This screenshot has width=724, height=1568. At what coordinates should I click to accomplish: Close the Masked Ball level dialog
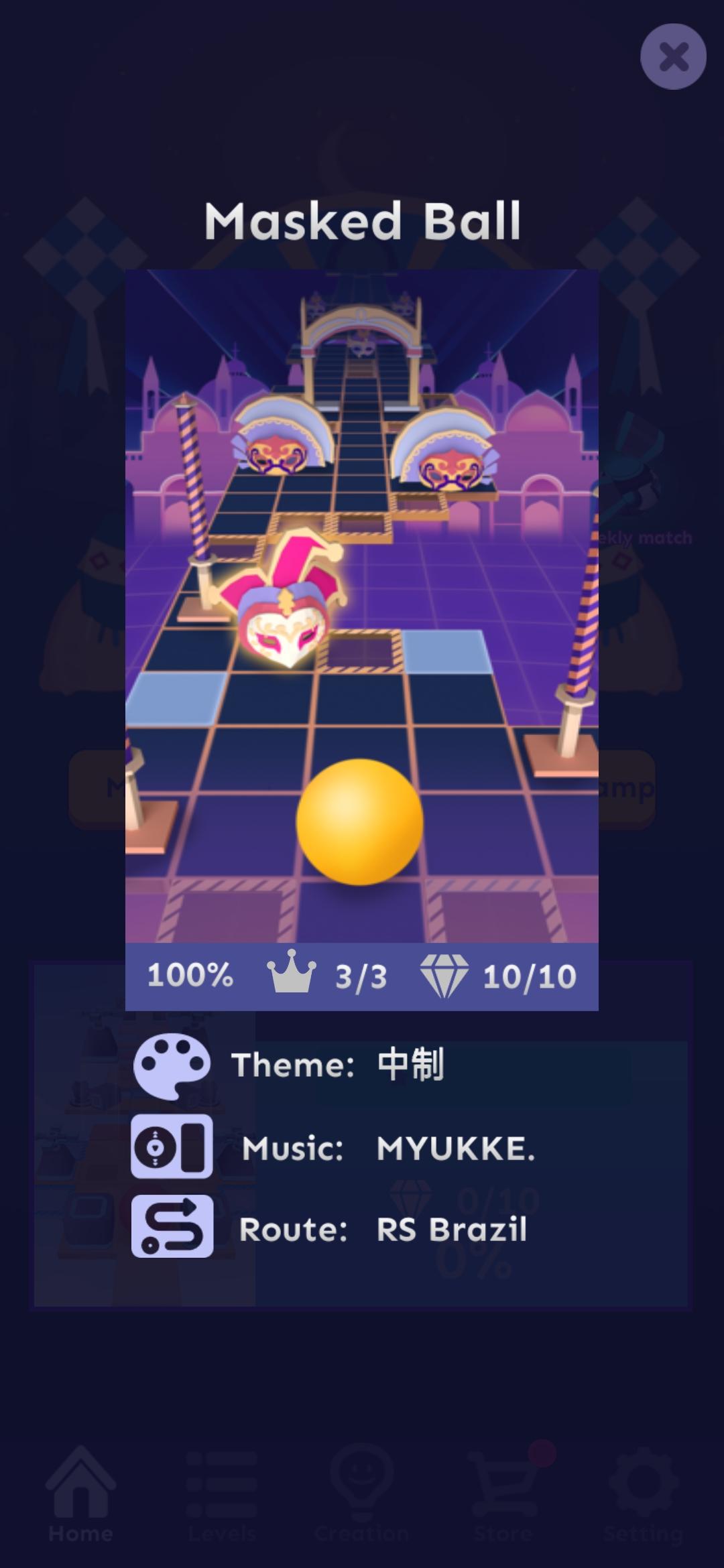pos(673,57)
